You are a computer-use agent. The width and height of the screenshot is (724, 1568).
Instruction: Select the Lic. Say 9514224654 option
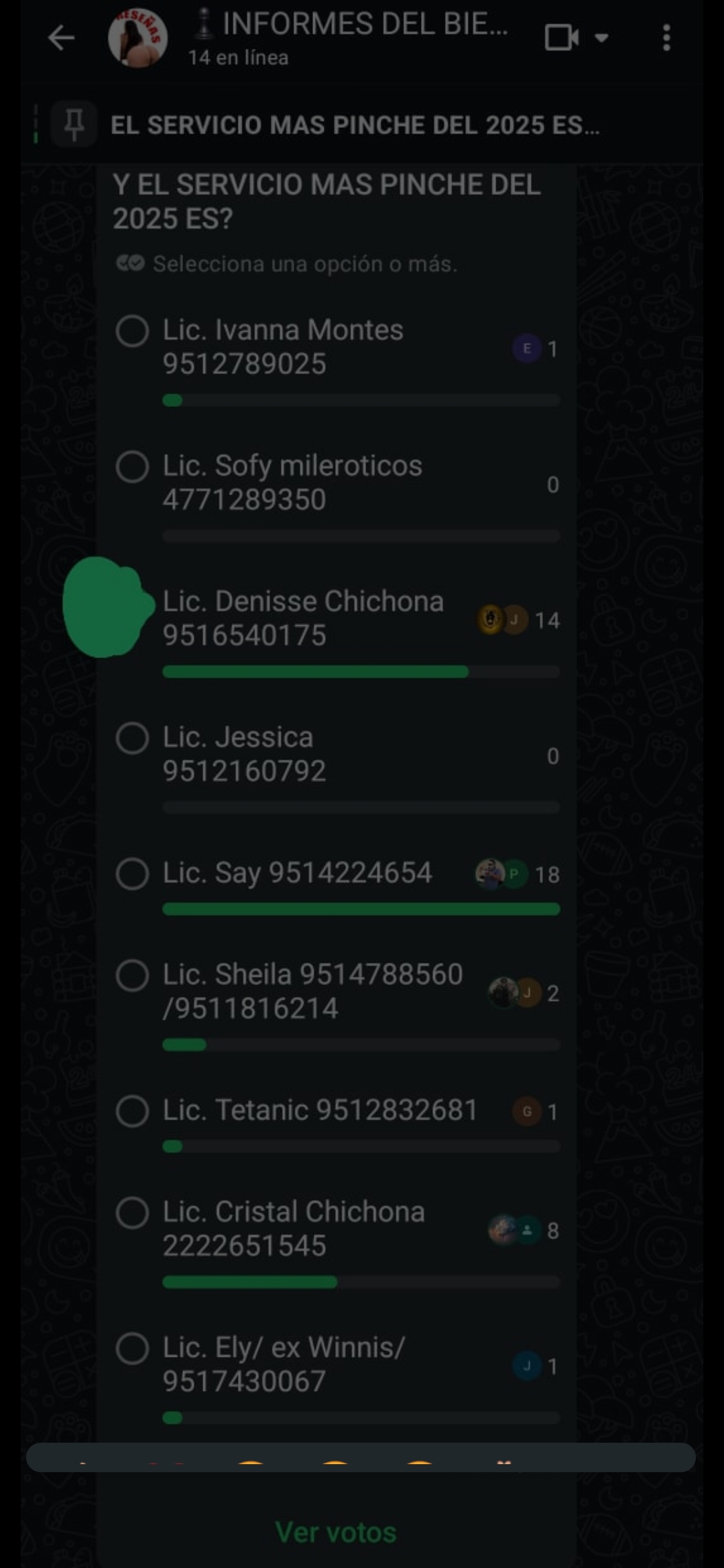(x=132, y=874)
